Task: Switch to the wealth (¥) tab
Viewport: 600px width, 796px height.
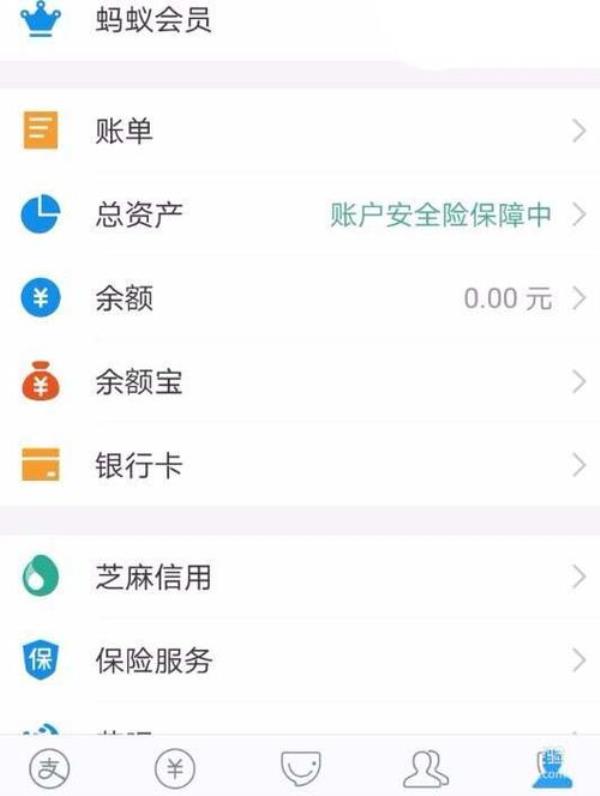Action: [175, 768]
